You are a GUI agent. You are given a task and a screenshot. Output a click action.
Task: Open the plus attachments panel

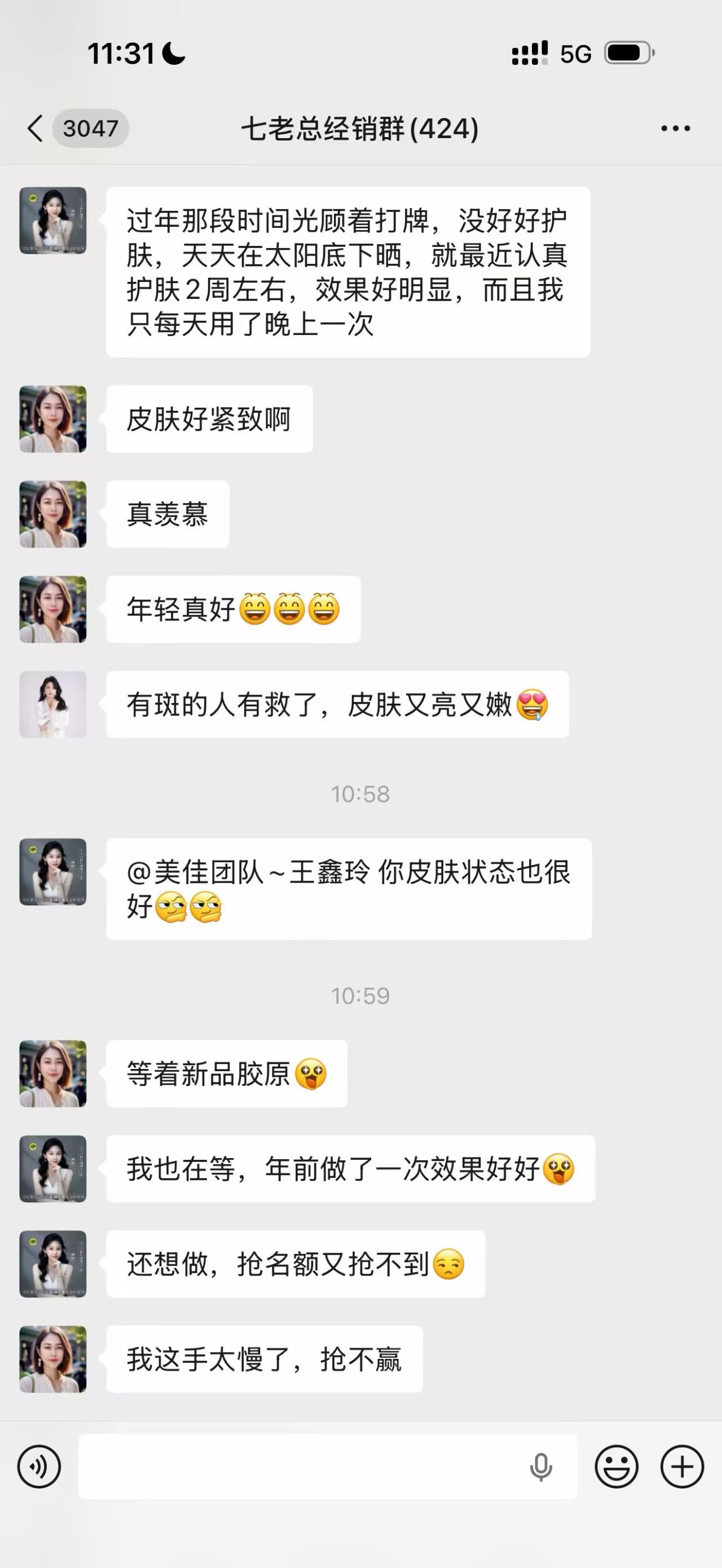click(x=682, y=1467)
